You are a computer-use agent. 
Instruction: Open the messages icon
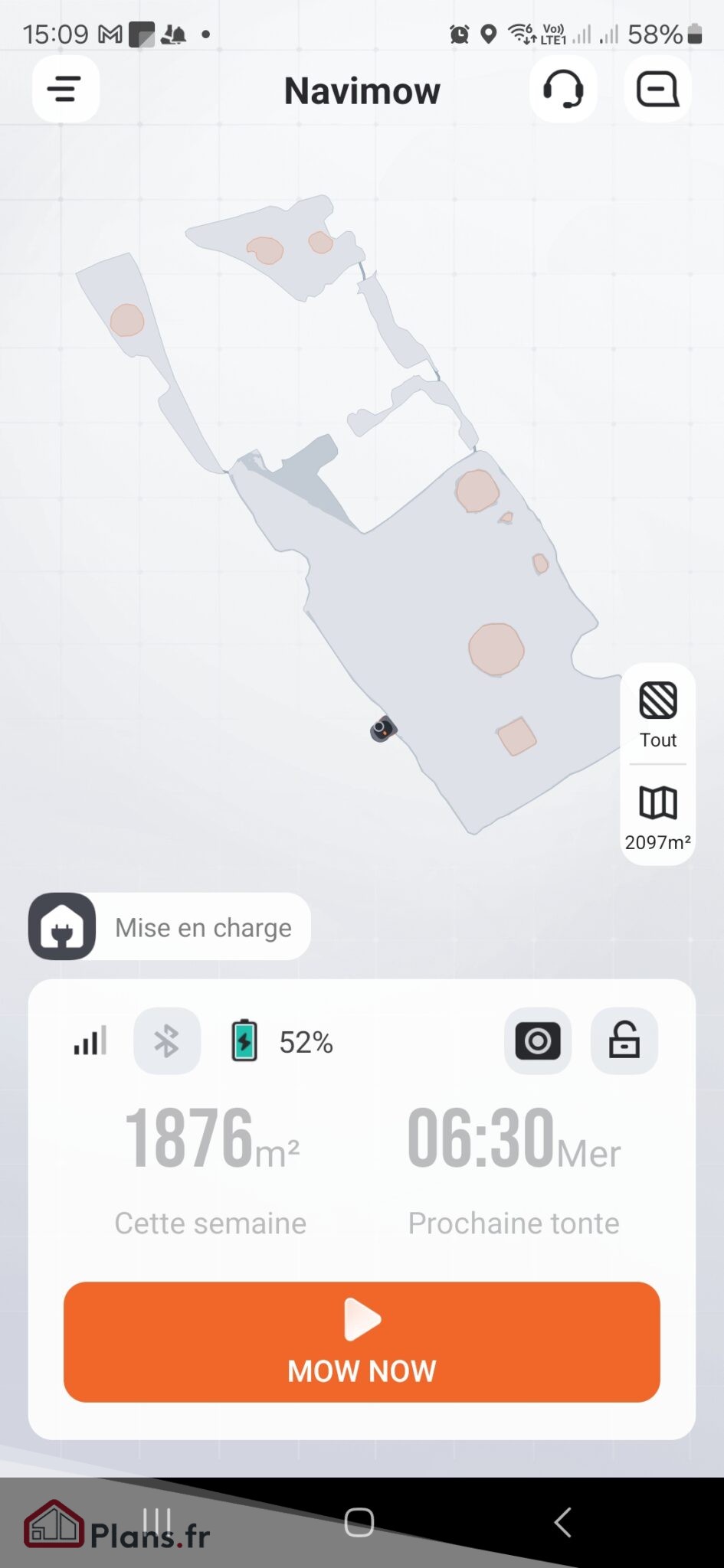coord(657,89)
